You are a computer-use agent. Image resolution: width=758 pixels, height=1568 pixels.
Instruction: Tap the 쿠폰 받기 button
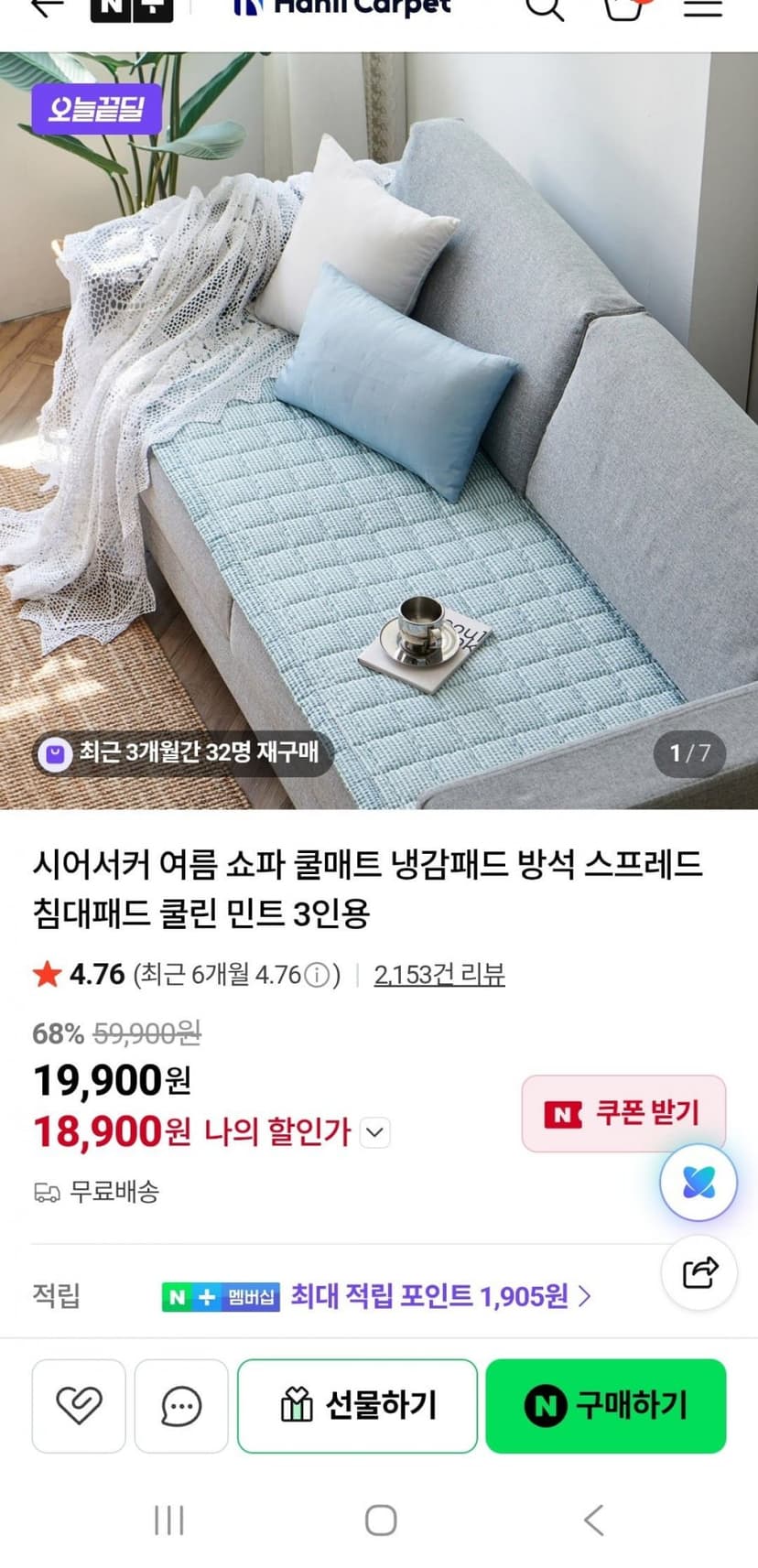click(x=623, y=1113)
